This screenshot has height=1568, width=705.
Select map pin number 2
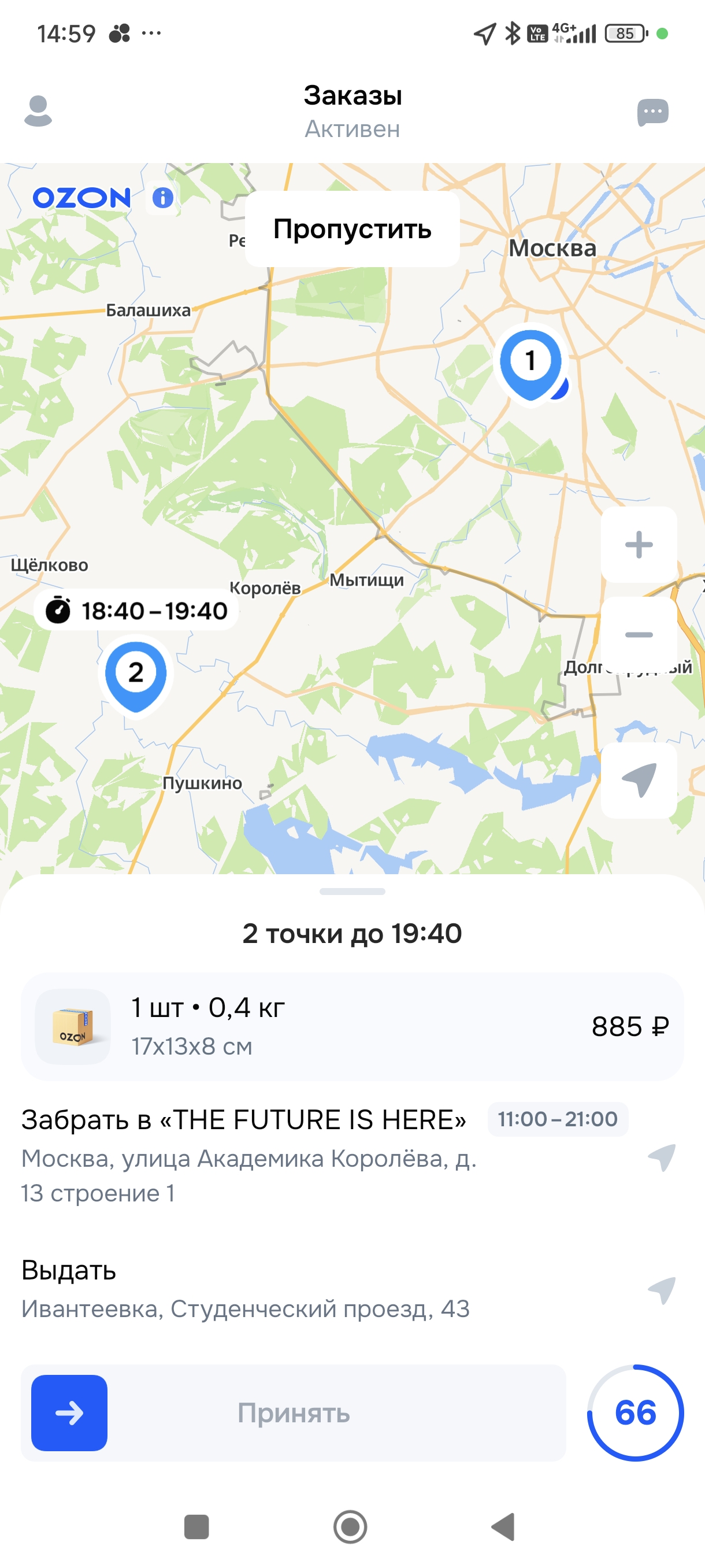[x=136, y=674]
